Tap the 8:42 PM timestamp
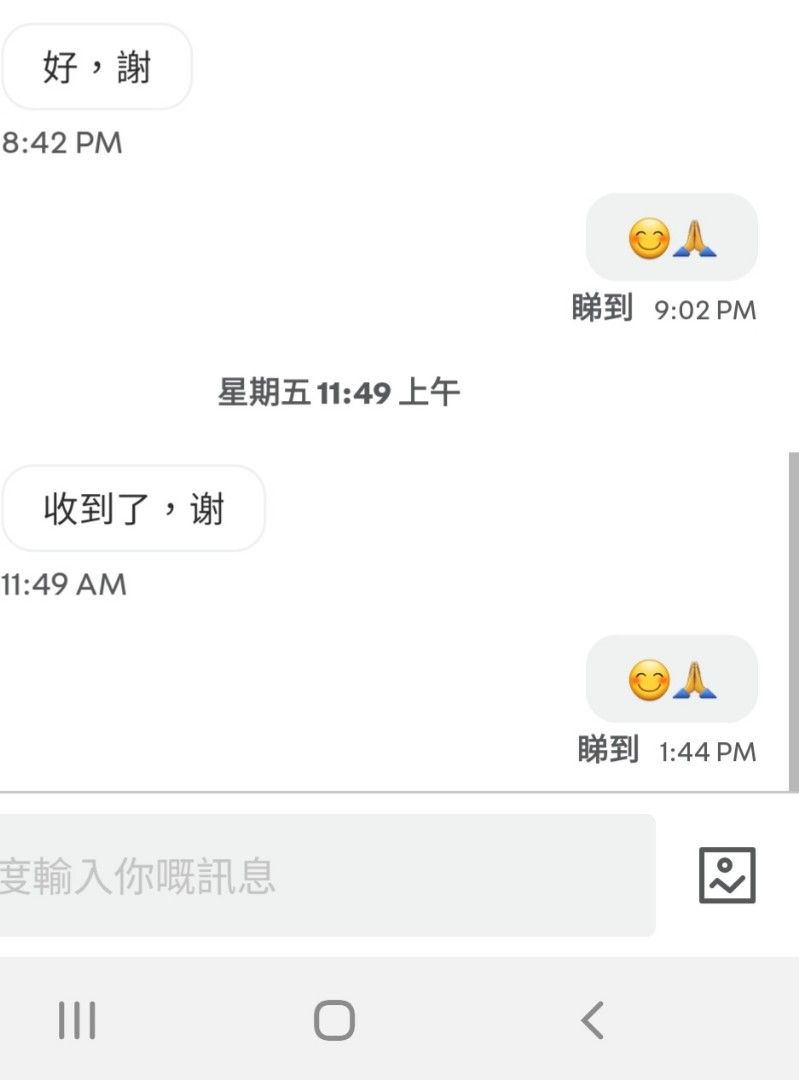Screen dimensions: 799x1080 click(x=62, y=143)
